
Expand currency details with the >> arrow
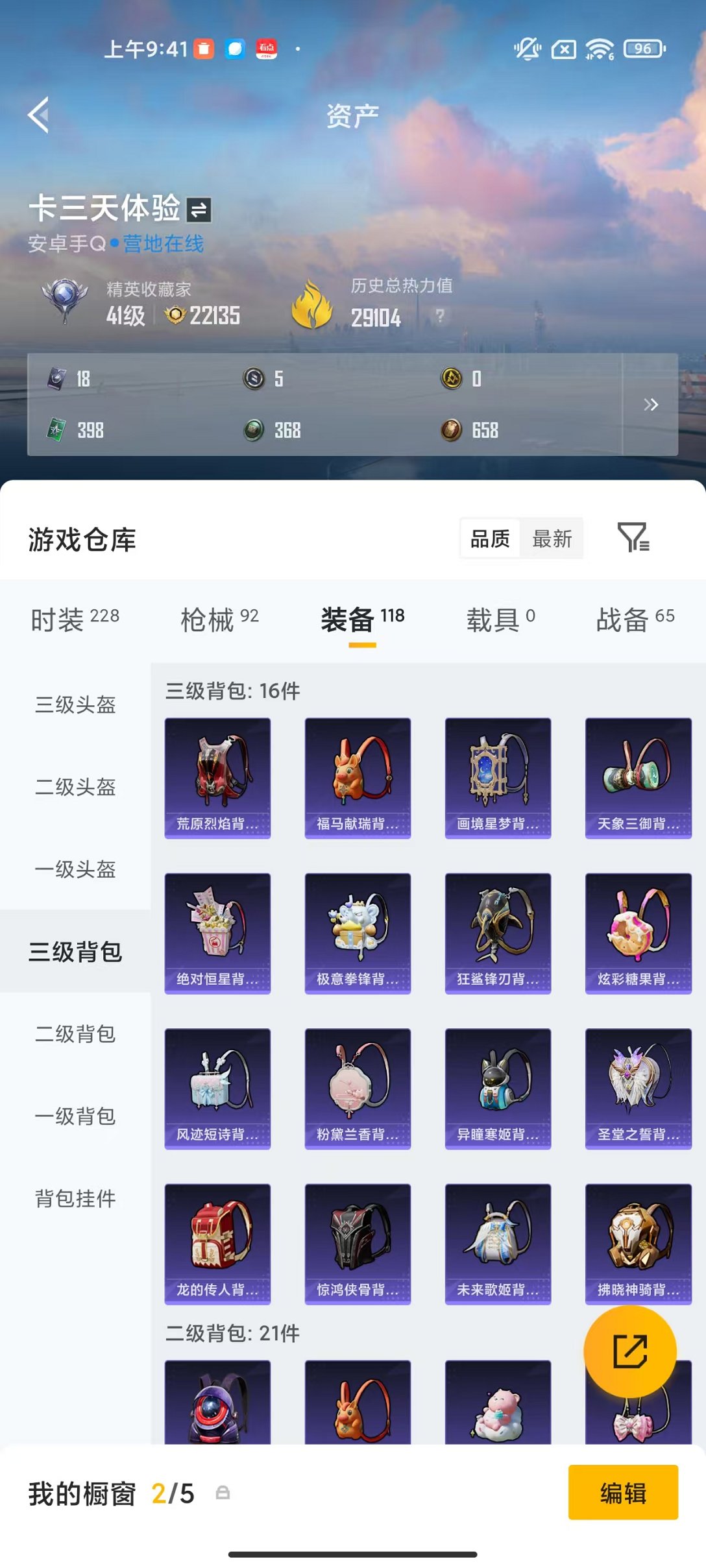pyautogui.click(x=651, y=405)
